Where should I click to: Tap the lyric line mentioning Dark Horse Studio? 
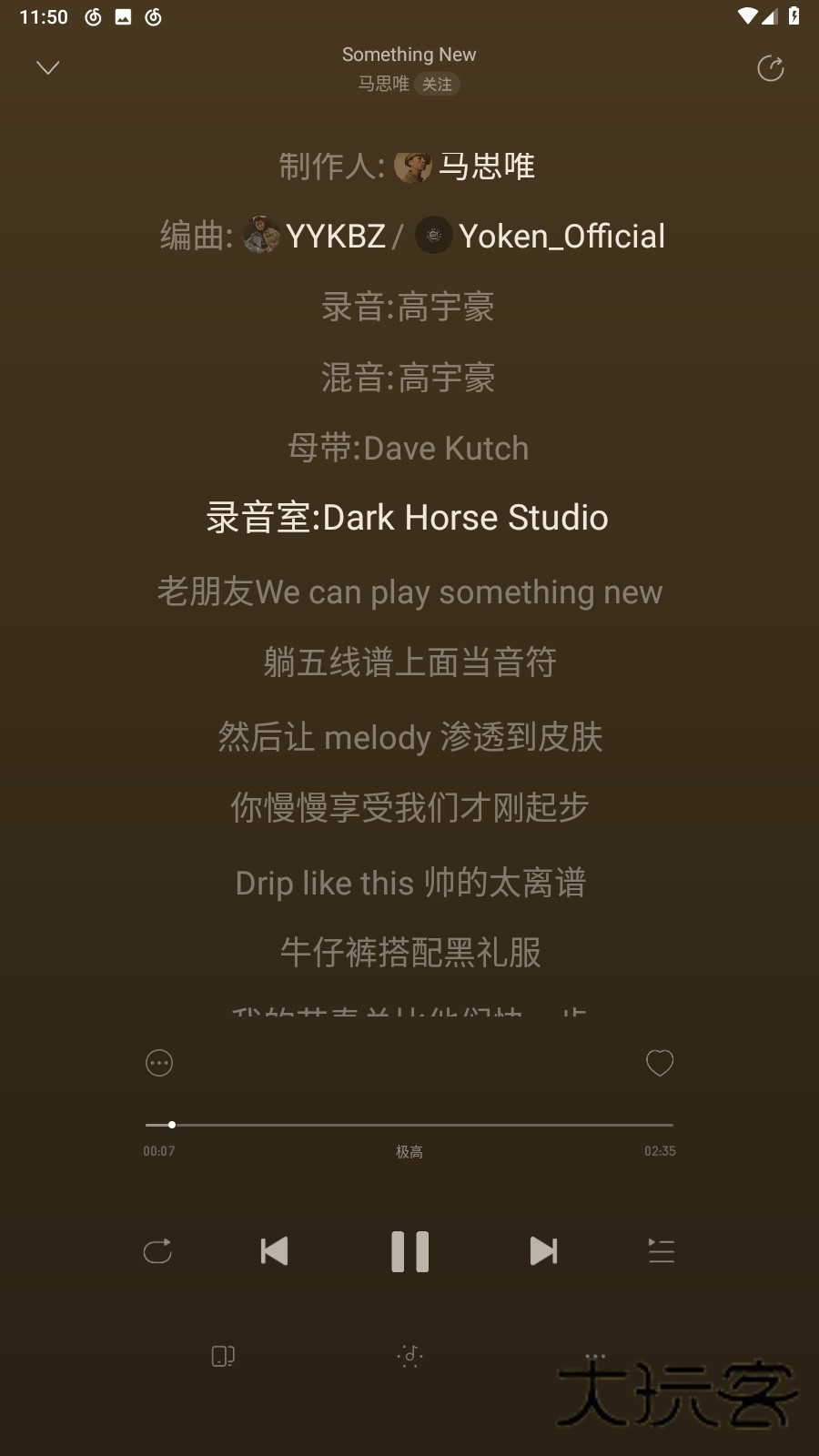407,517
